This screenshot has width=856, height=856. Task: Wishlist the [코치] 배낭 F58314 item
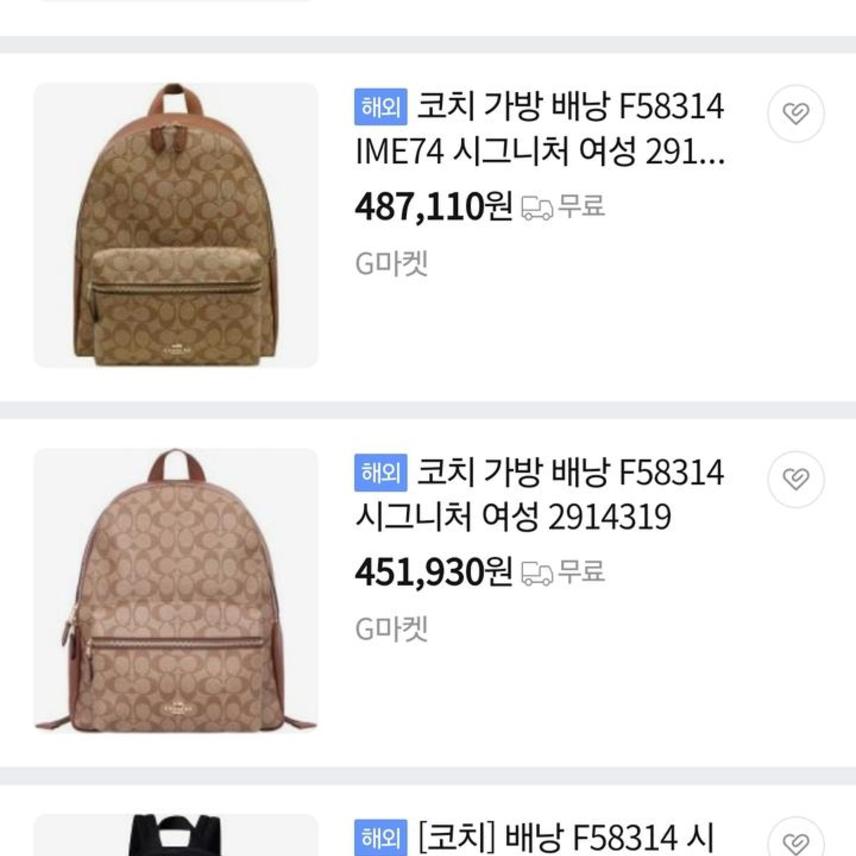pos(795,840)
